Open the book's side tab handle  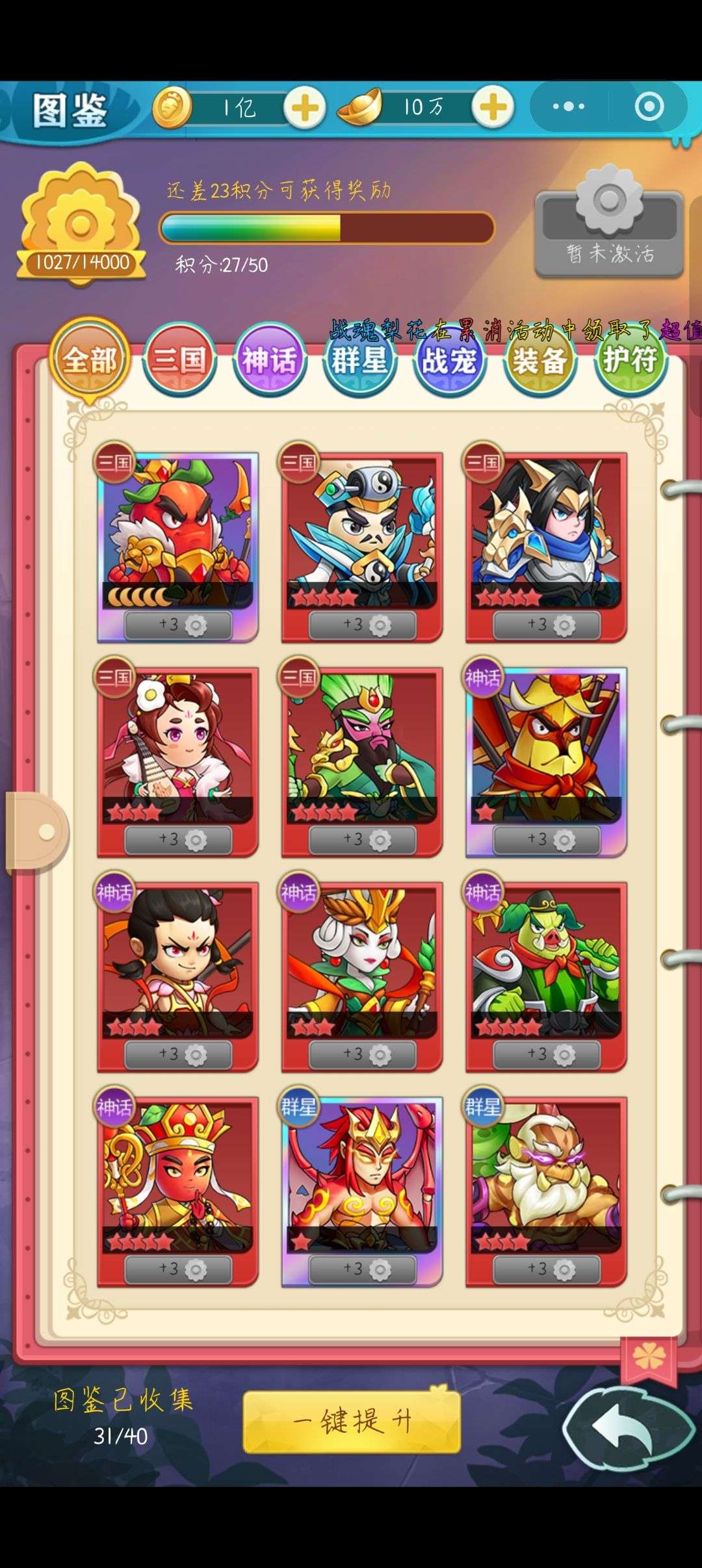(38, 832)
